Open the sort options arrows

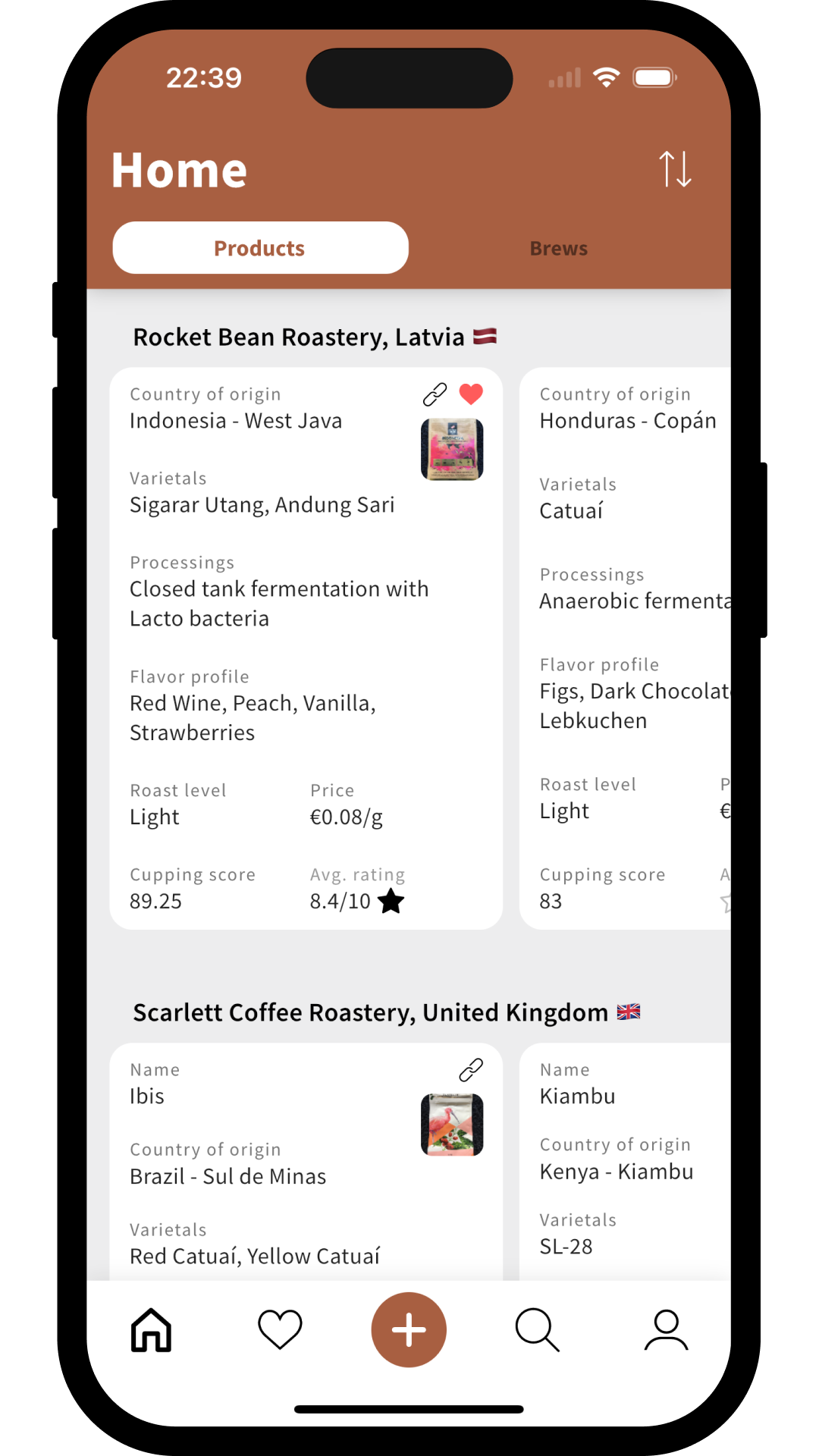(674, 168)
